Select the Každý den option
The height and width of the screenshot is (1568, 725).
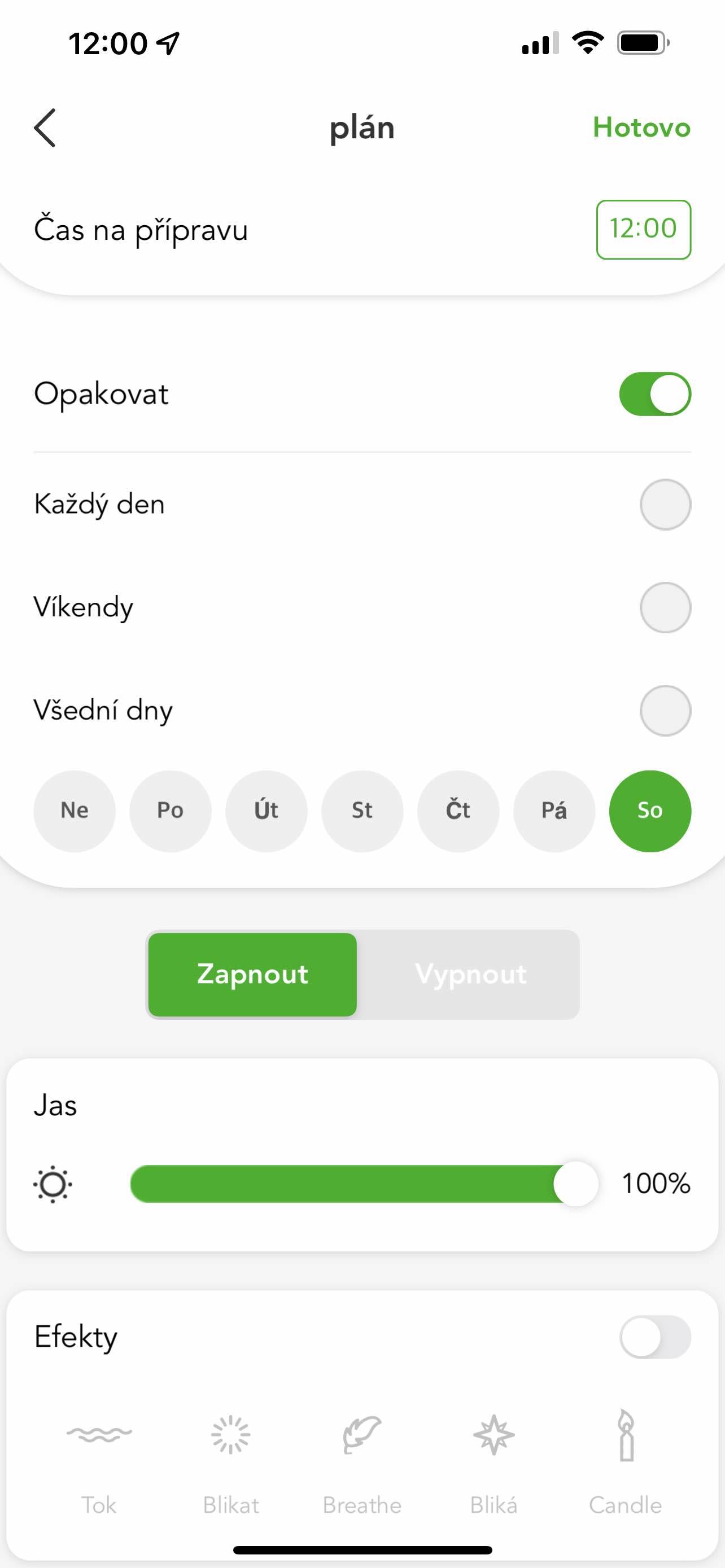(x=665, y=505)
